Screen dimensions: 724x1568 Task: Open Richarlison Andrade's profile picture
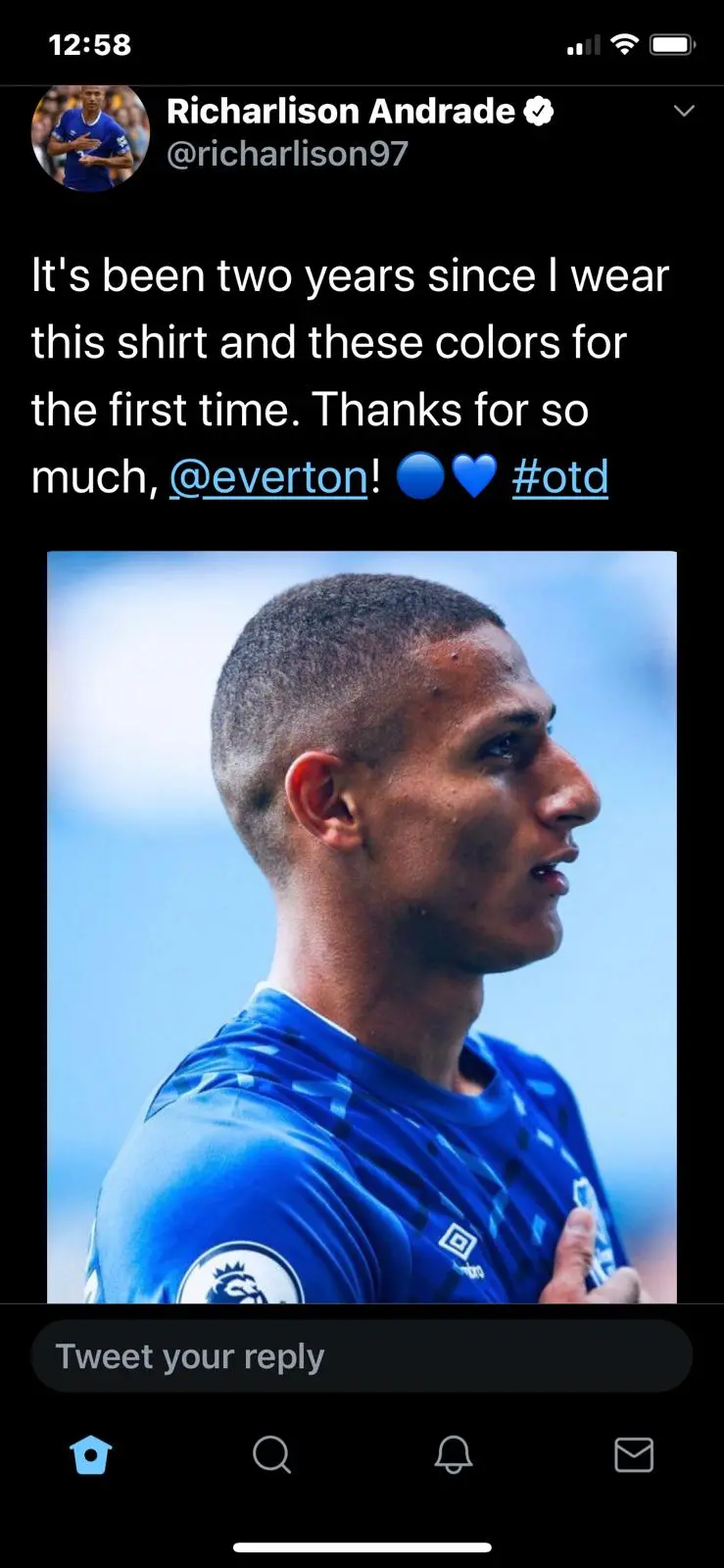pos(90,135)
